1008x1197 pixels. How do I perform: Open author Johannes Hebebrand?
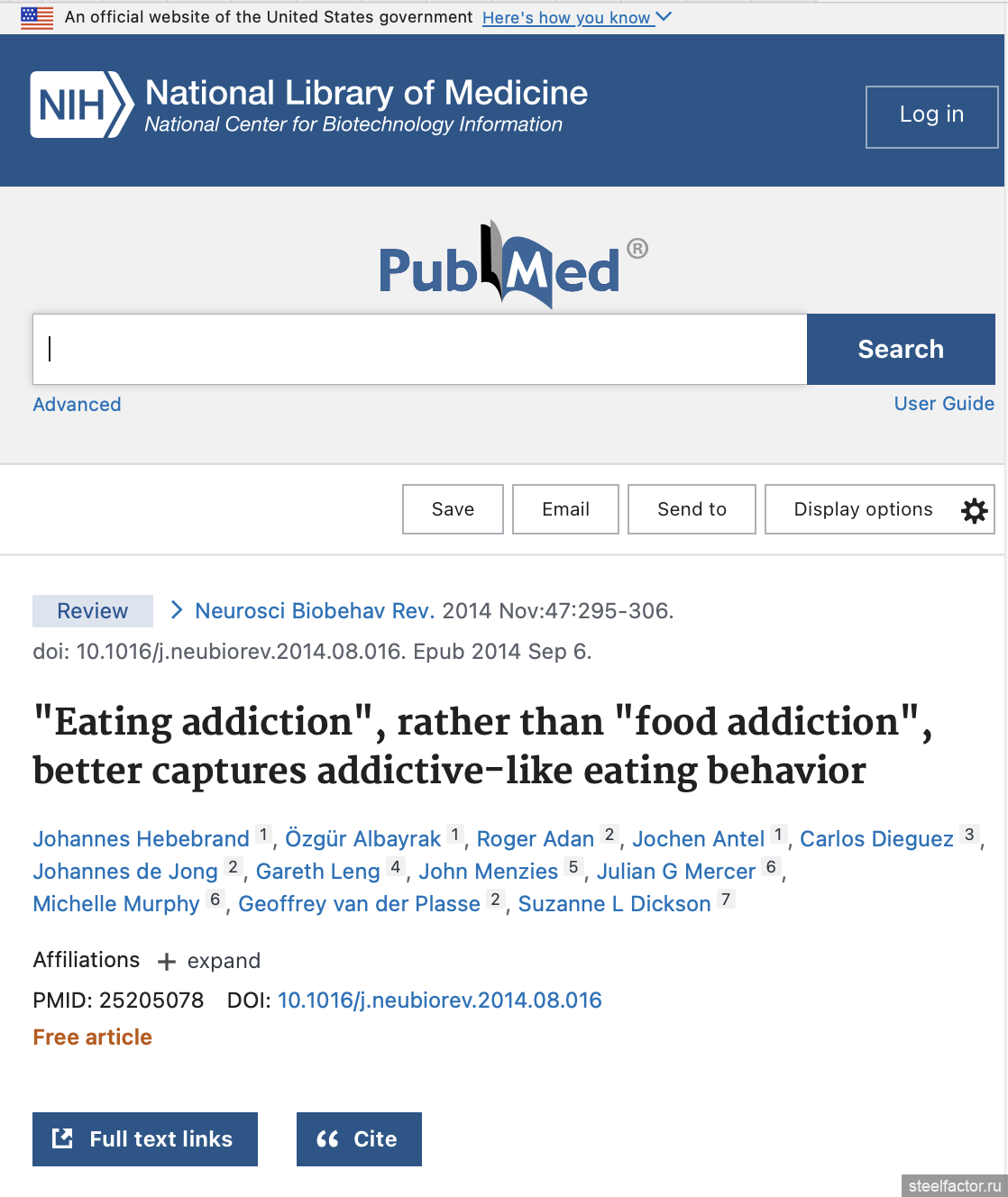[x=141, y=839]
